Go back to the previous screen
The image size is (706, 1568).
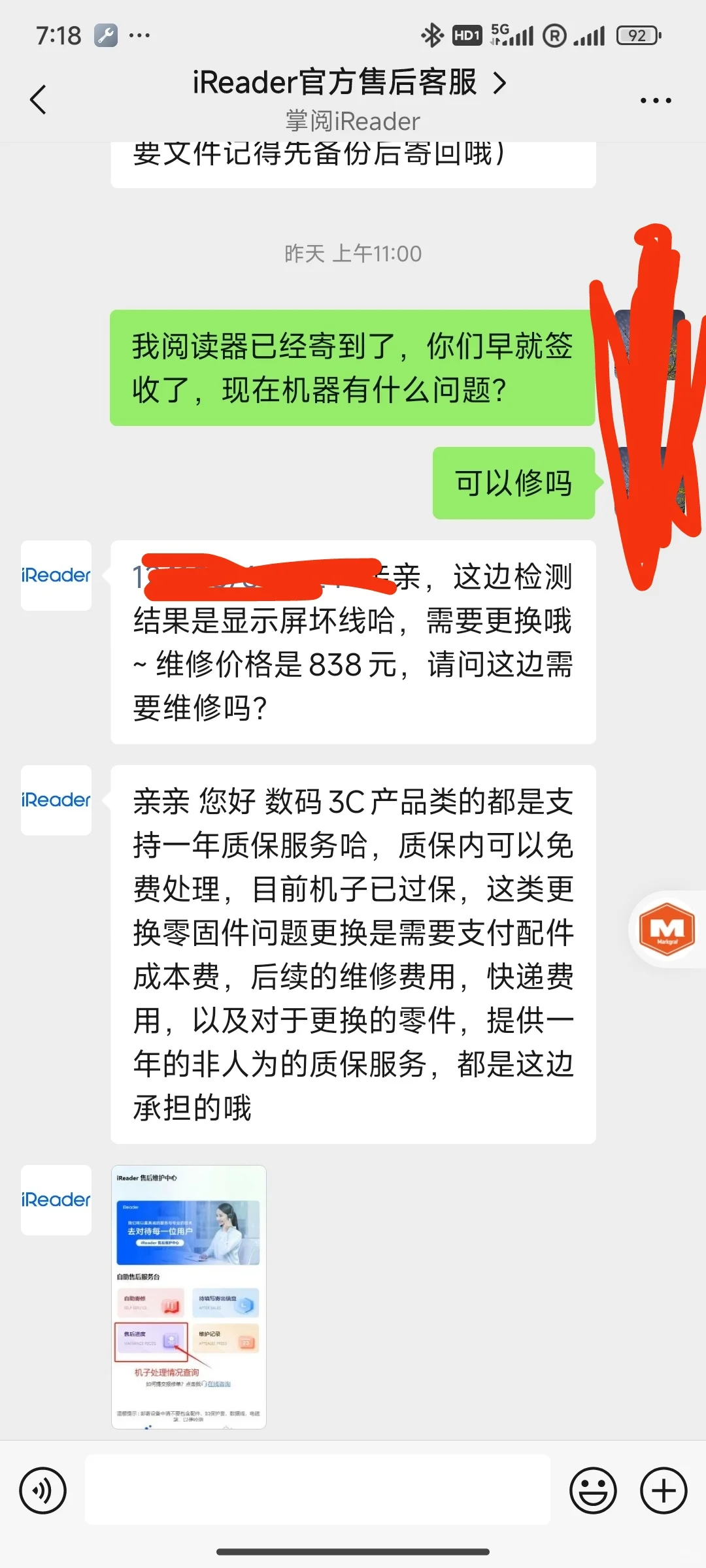(39, 100)
